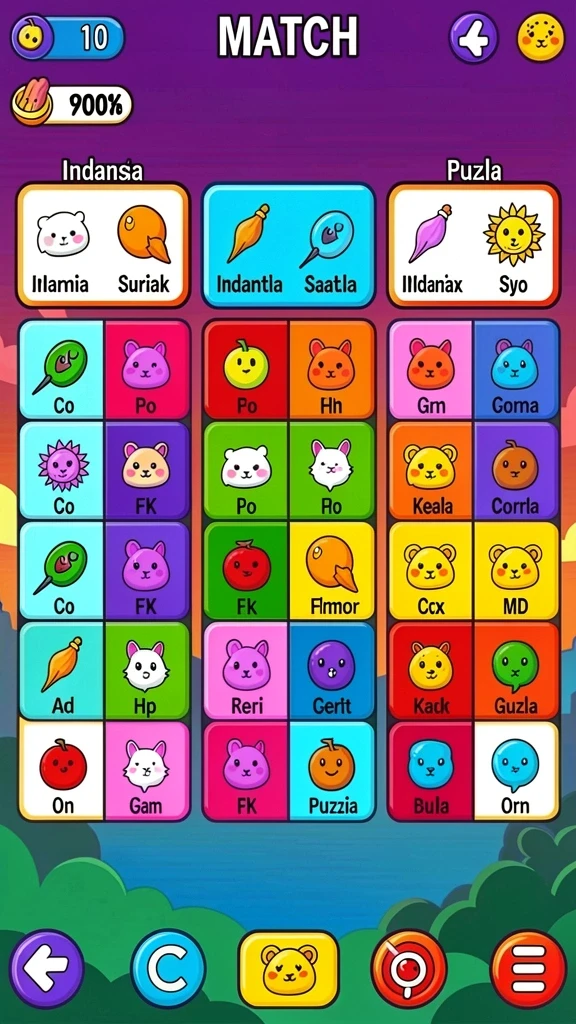This screenshot has height=1024, width=576.
Task: Choose the Guzla green bubble tile
Action: pos(516,671)
